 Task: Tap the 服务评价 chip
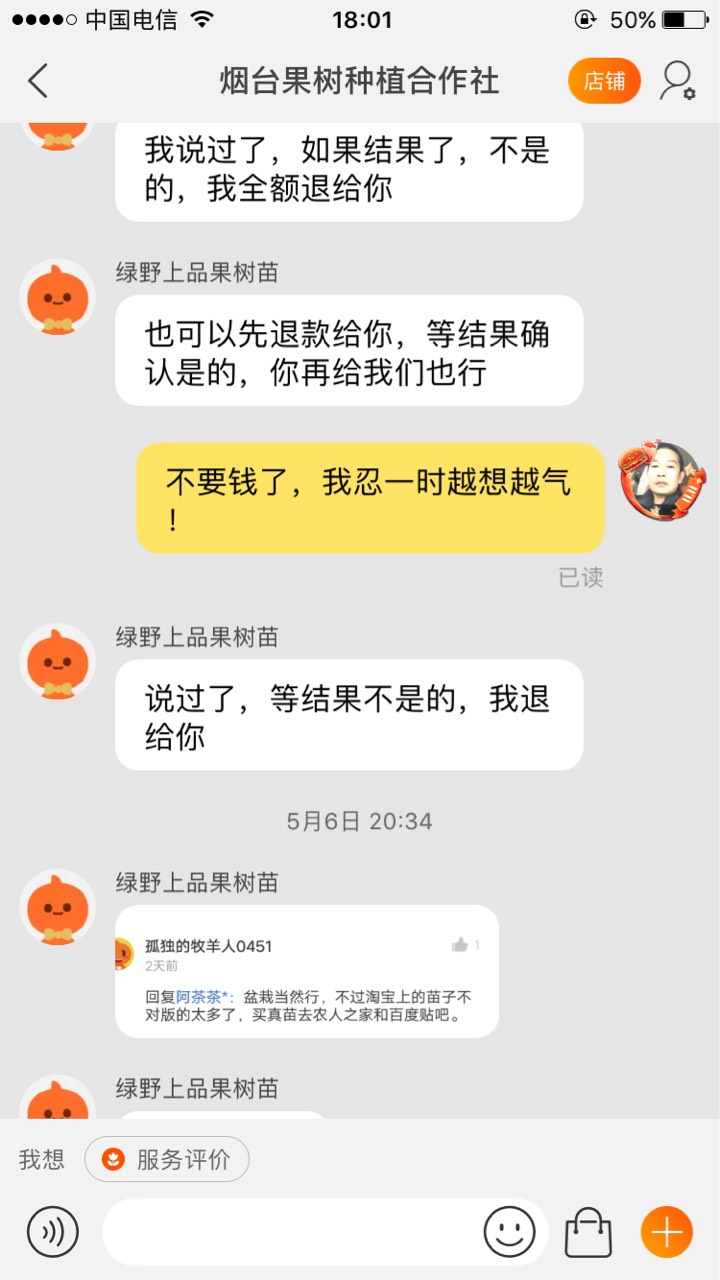(167, 1159)
